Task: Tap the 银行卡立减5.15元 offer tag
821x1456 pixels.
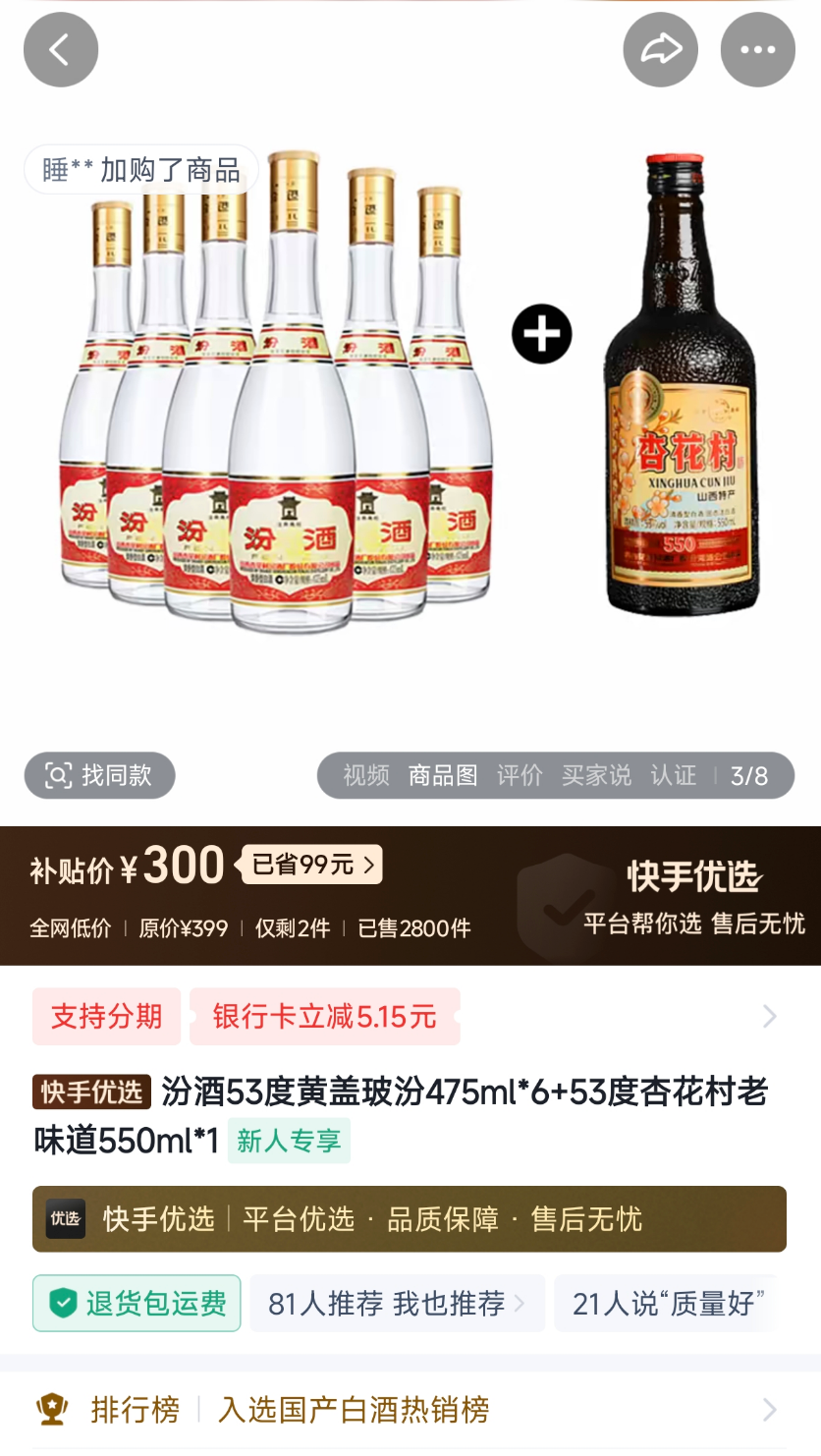Action: coord(324,1016)
